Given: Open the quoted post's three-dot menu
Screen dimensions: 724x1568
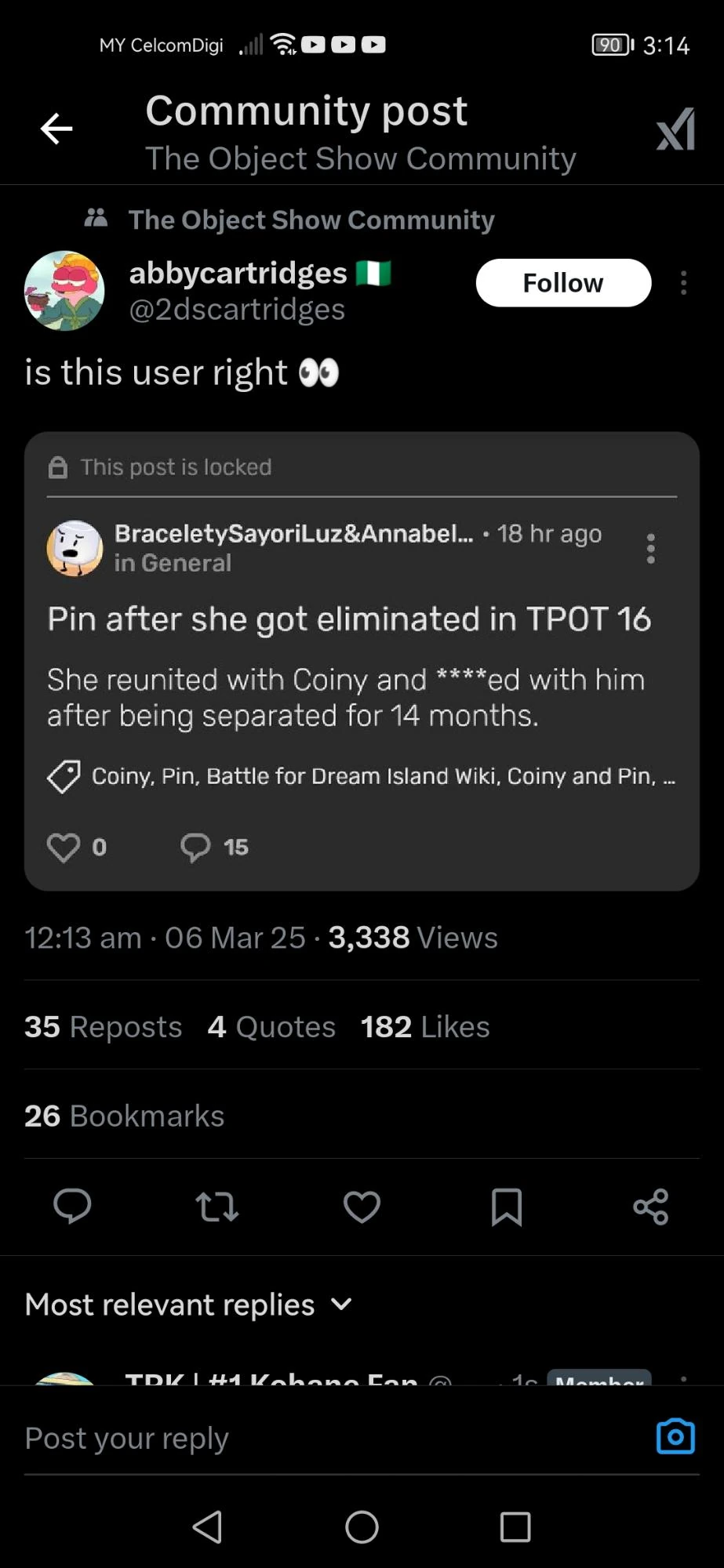Looking at the screenshot, I should coord(650,548).
